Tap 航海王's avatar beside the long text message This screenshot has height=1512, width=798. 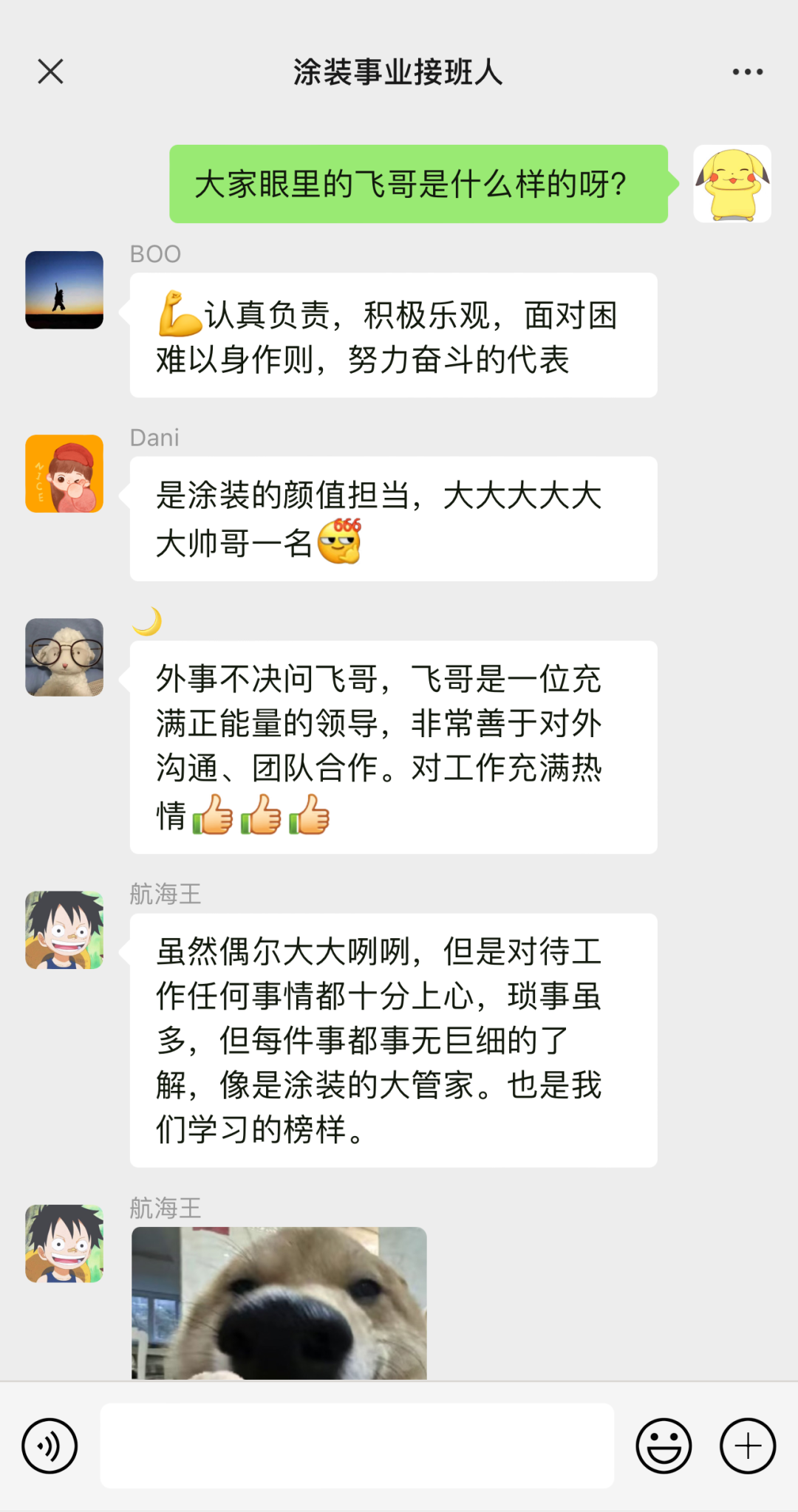pyautogui.click(x=64, y=929)
